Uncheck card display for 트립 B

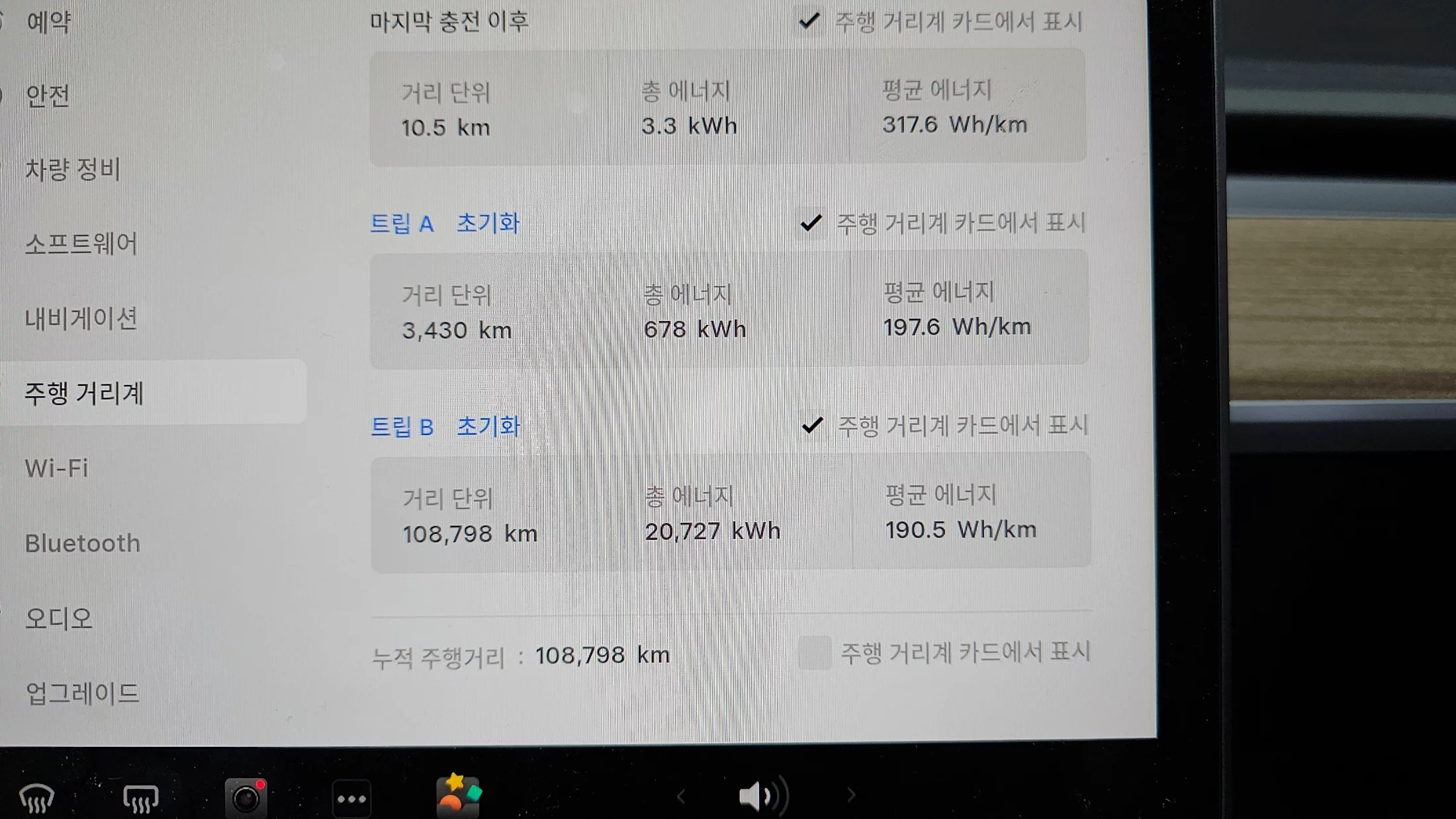pos(813,425)
